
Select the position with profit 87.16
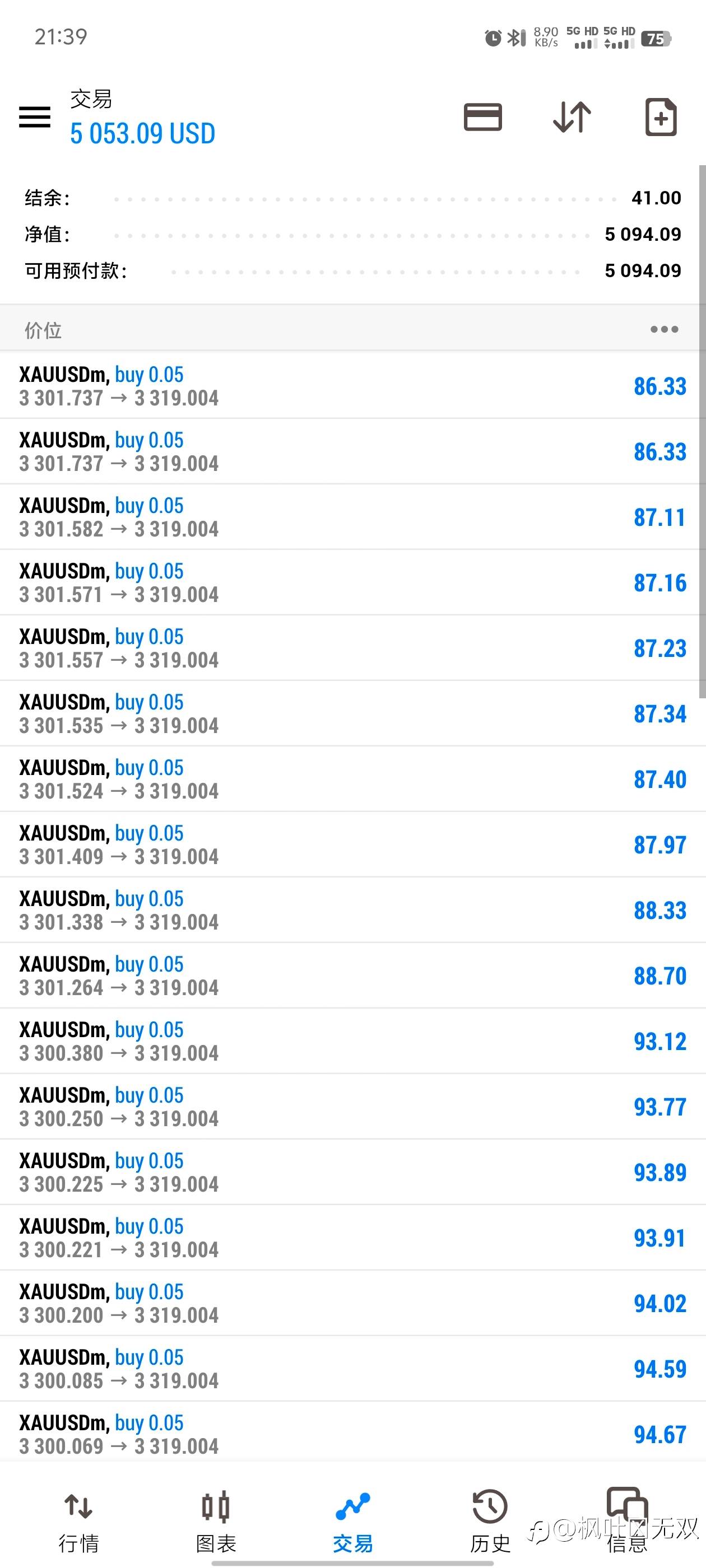[x=352, y=582]
